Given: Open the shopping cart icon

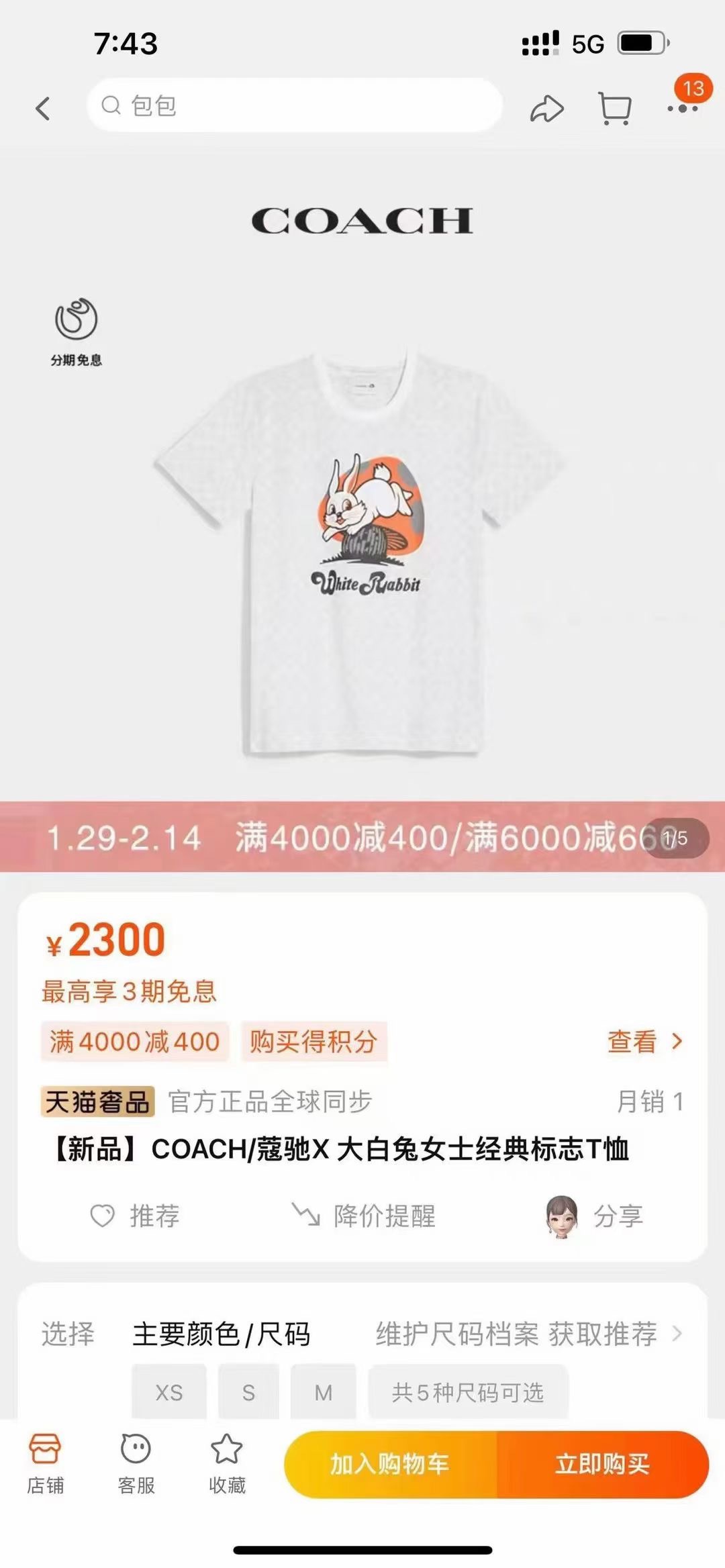Looking at the screenshot, I should coord(614,109).
